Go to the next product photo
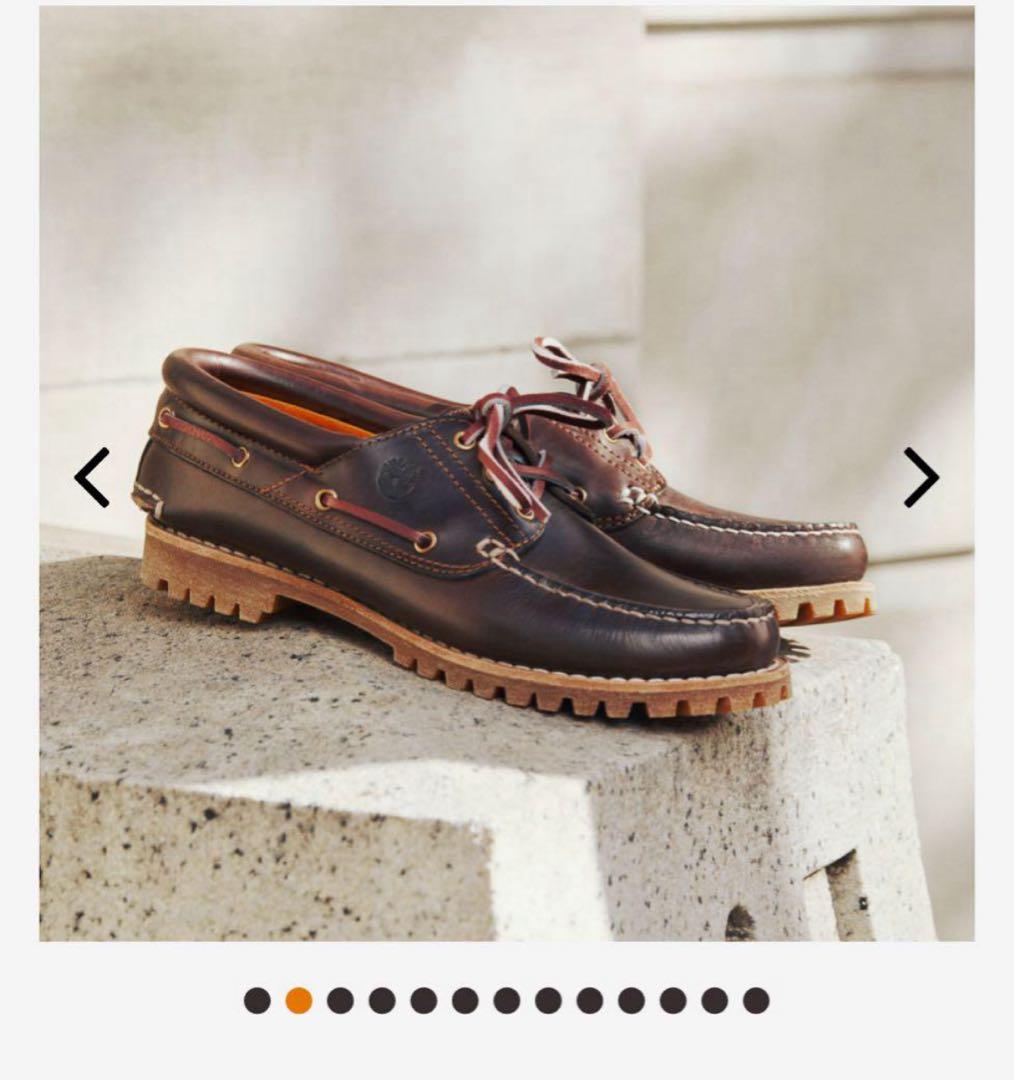The height and width of the screenshot is (1080, 1016). coord(921,477)
